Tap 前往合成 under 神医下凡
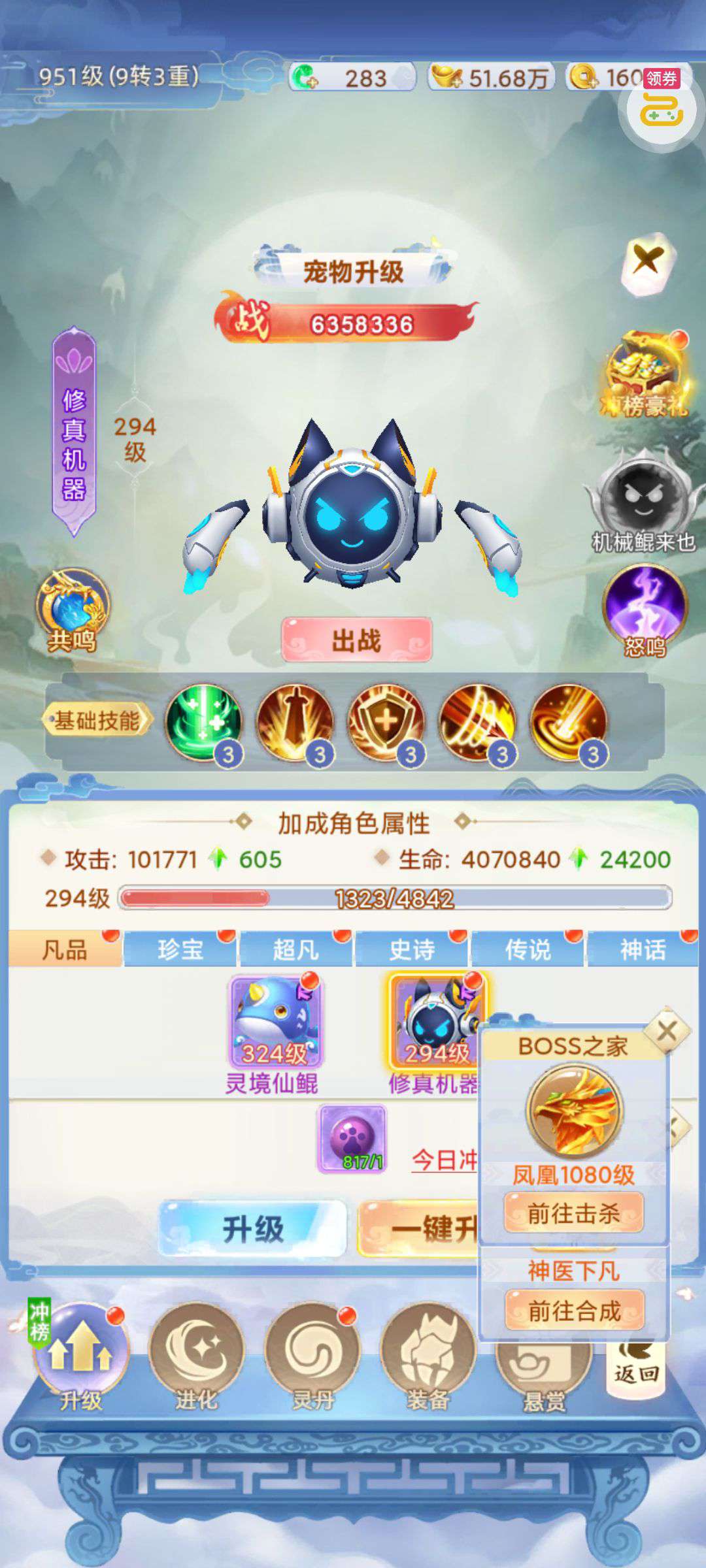706x1568 pixels. click(573, 1310)
